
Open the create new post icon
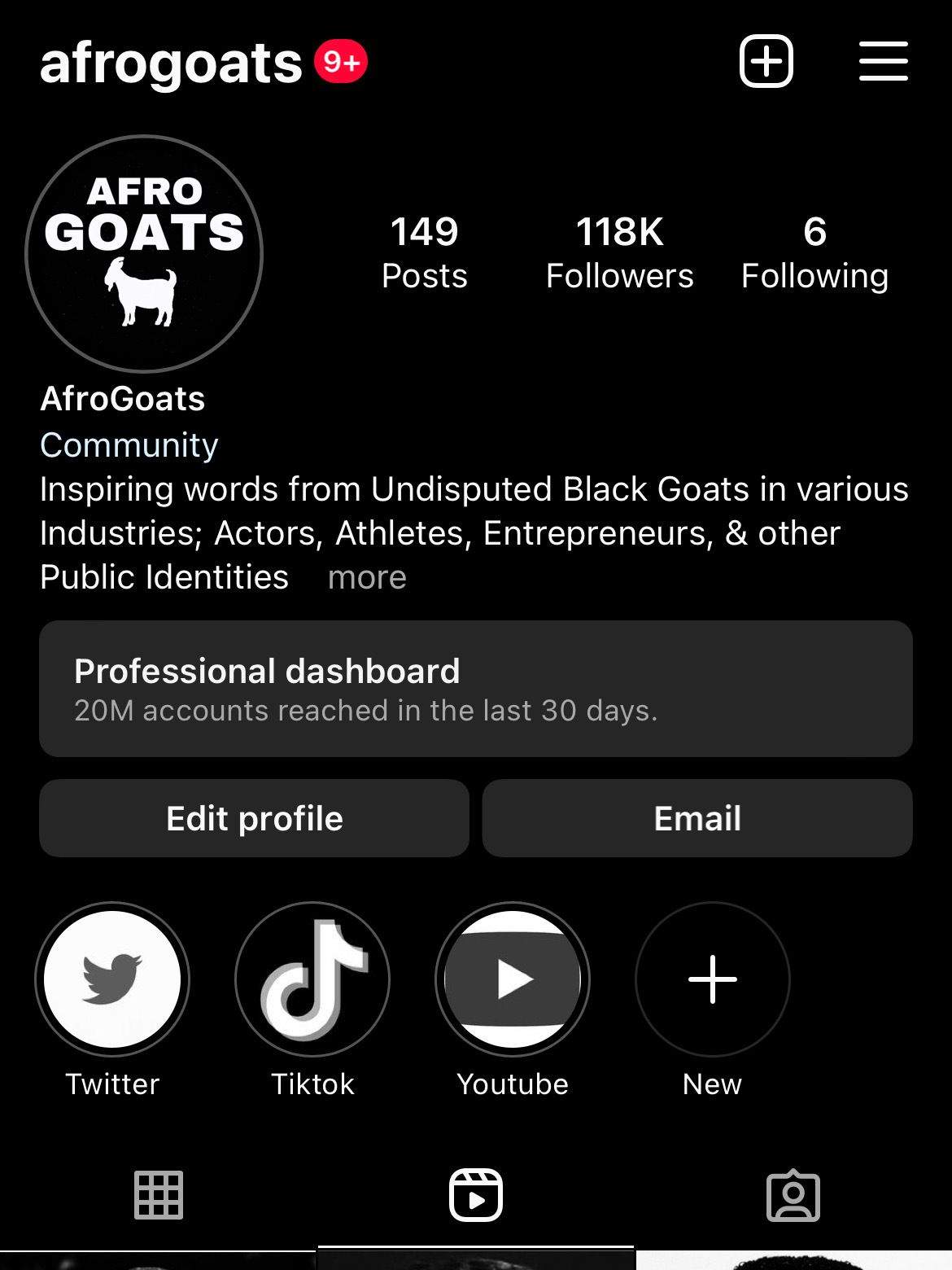pyautogui.click(x=766, y=62)
